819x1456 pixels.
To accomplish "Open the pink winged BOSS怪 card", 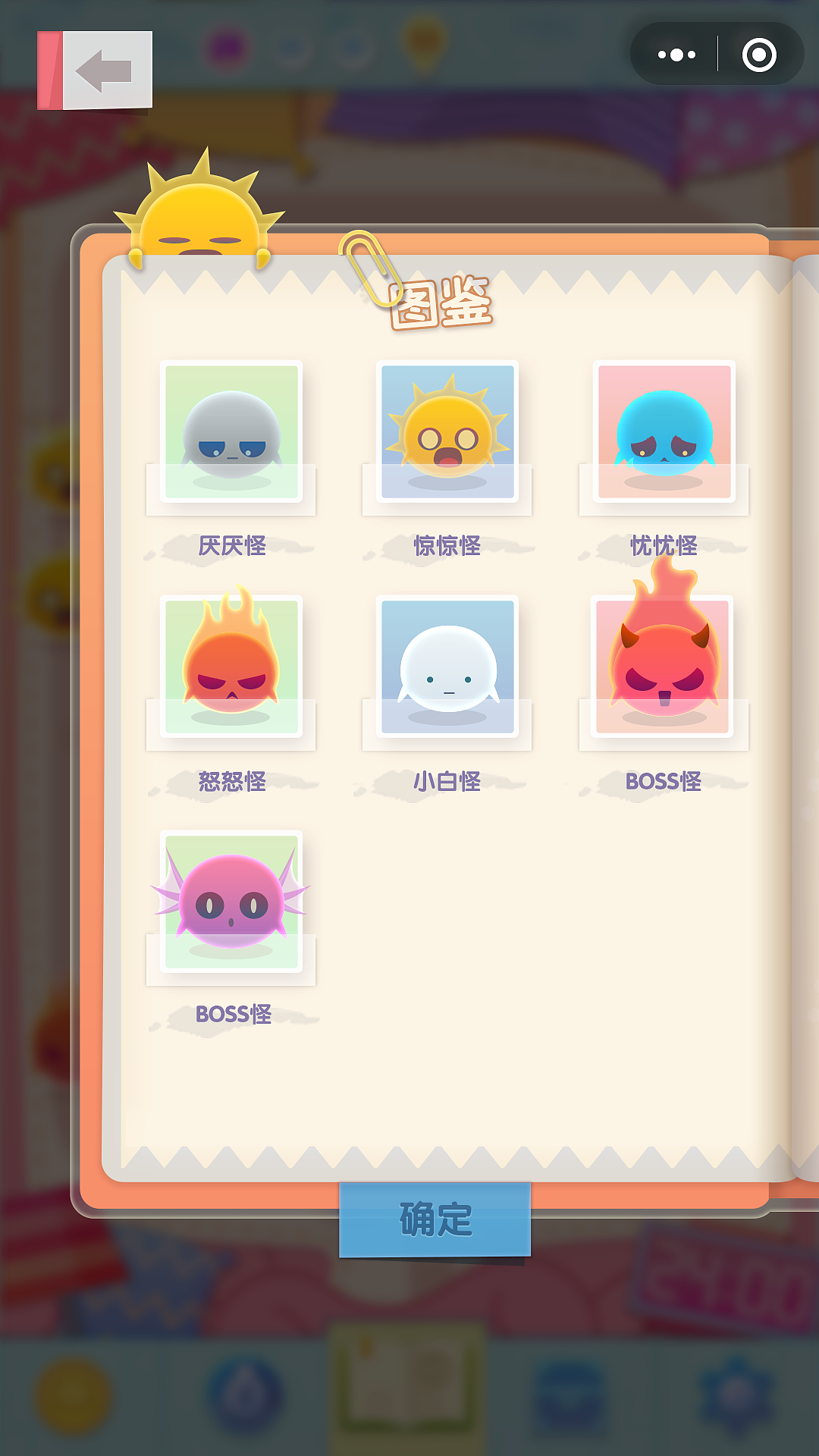I will (231, 904).
